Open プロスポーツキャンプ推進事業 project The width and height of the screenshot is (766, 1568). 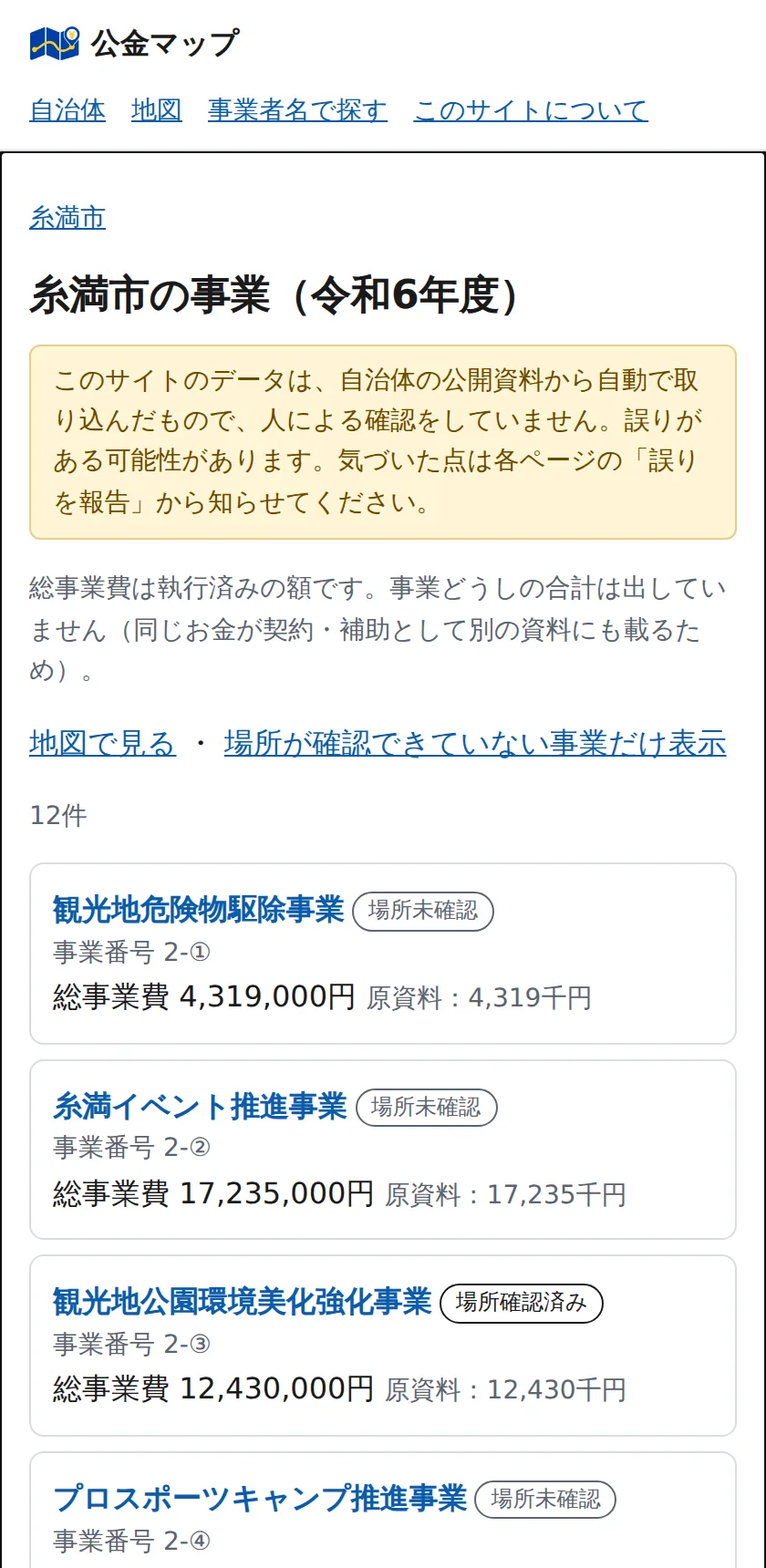[x=260, y=1499]
